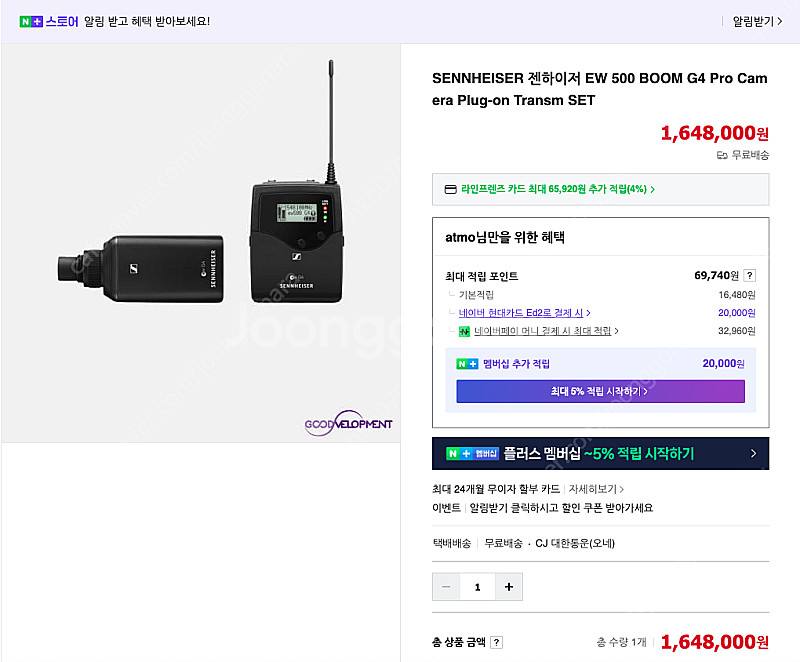The width and height of the screenshot is (800, 662).
Task: Increase quantity with the plus button
Action: 508,587
